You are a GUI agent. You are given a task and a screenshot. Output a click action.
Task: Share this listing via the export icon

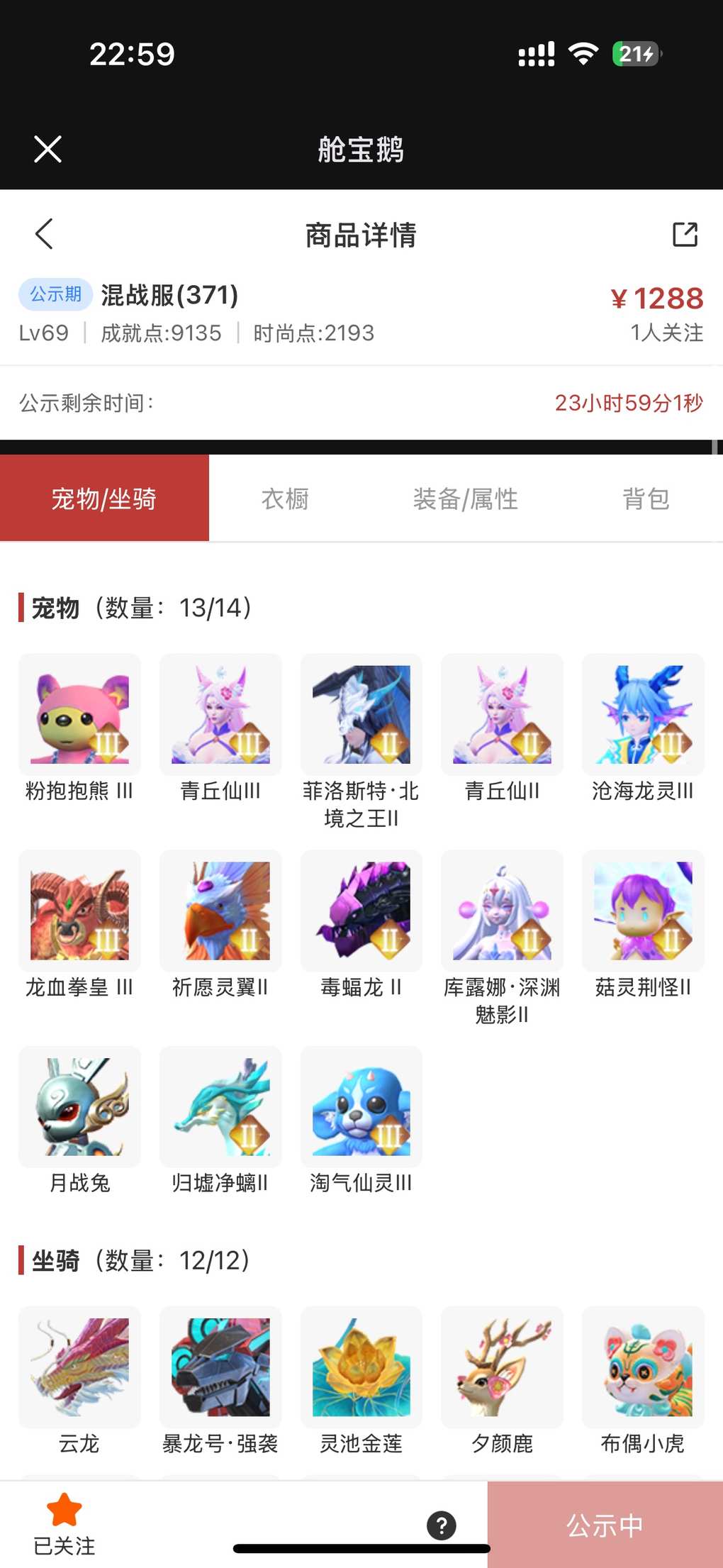pyautogui.click(x=685, y=234)
